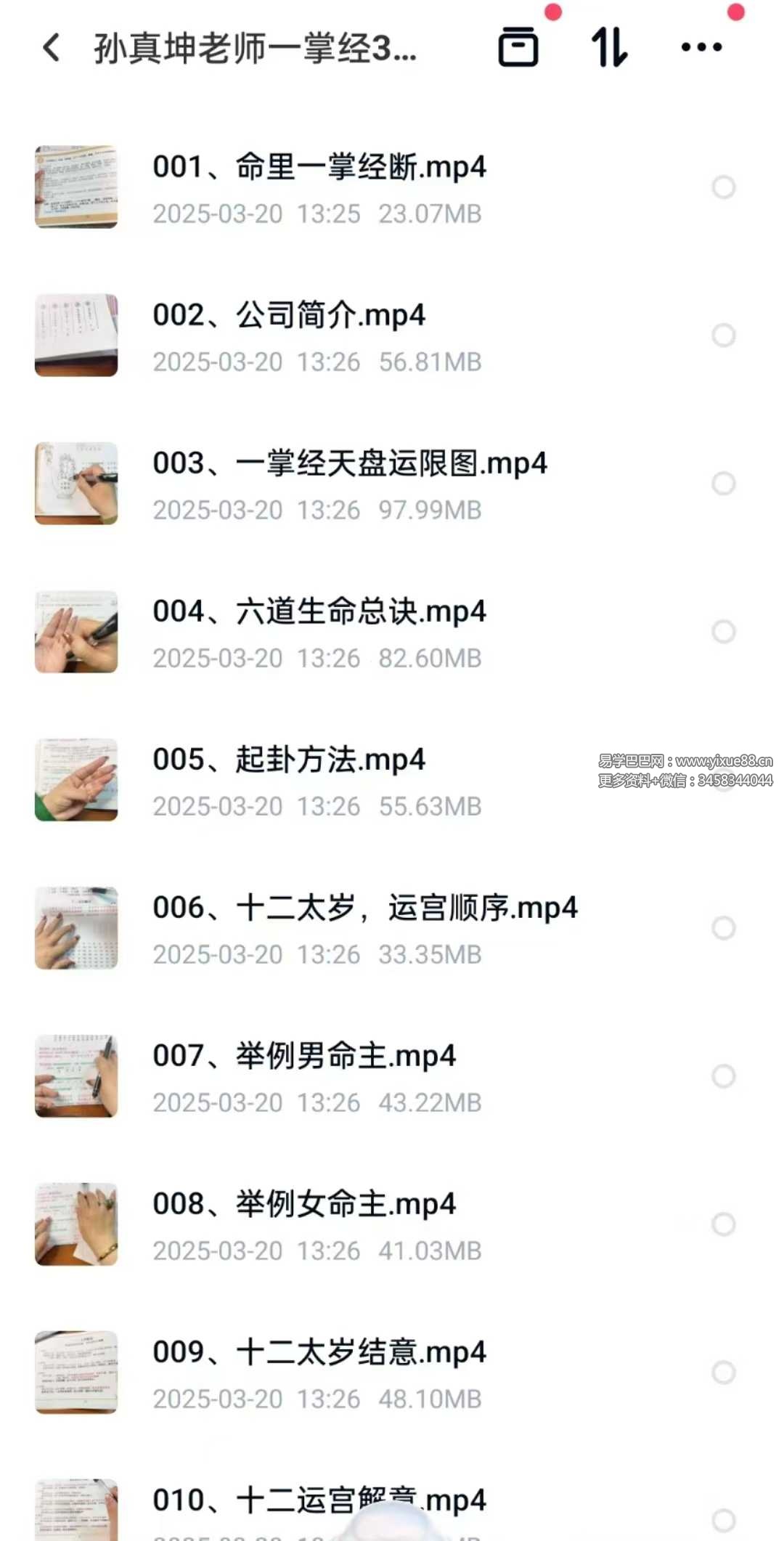
Task: Select the circle for 002、公司简介.mp4
Action: [723, 336]
